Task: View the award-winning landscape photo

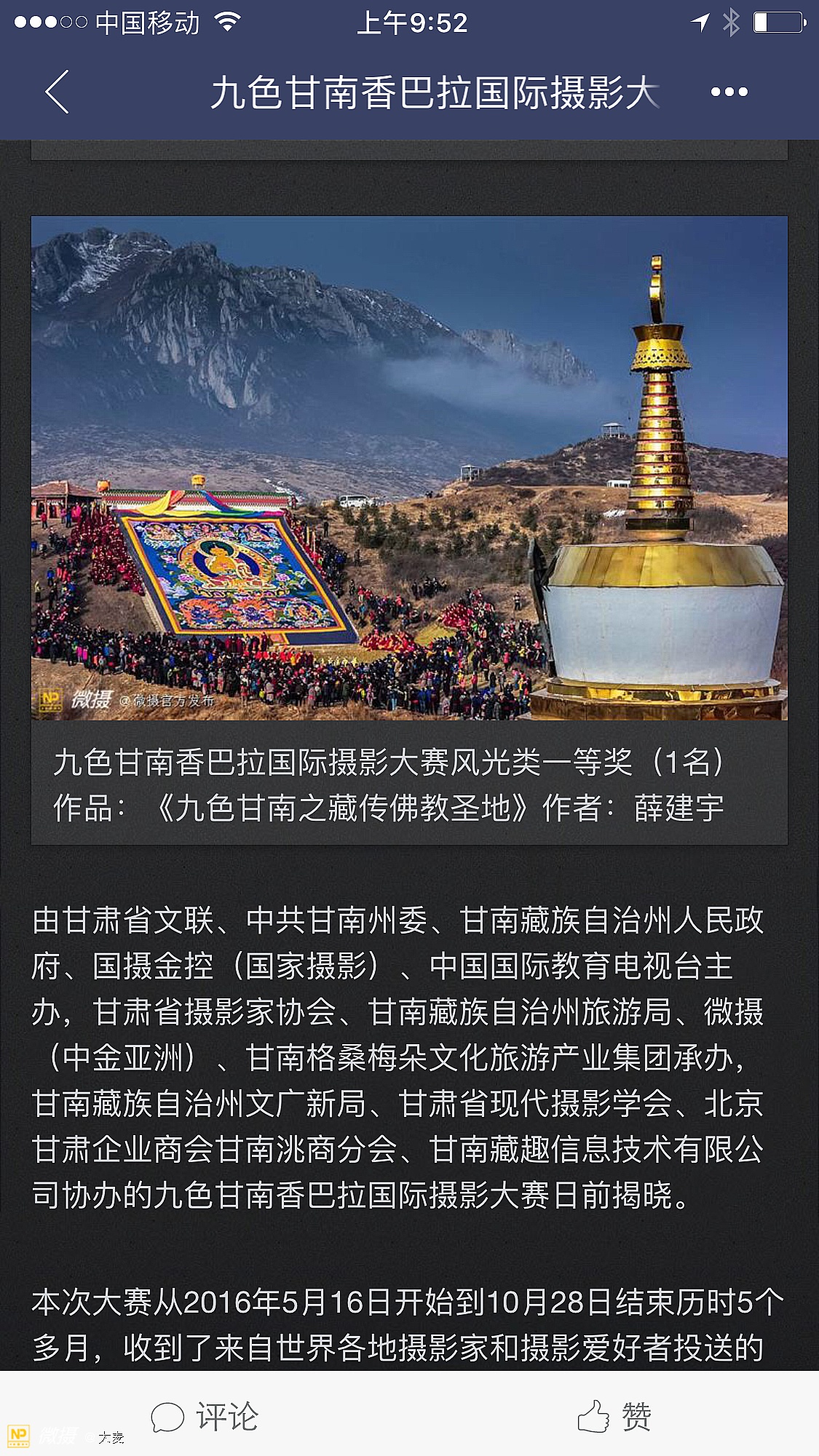Action: 409,468
